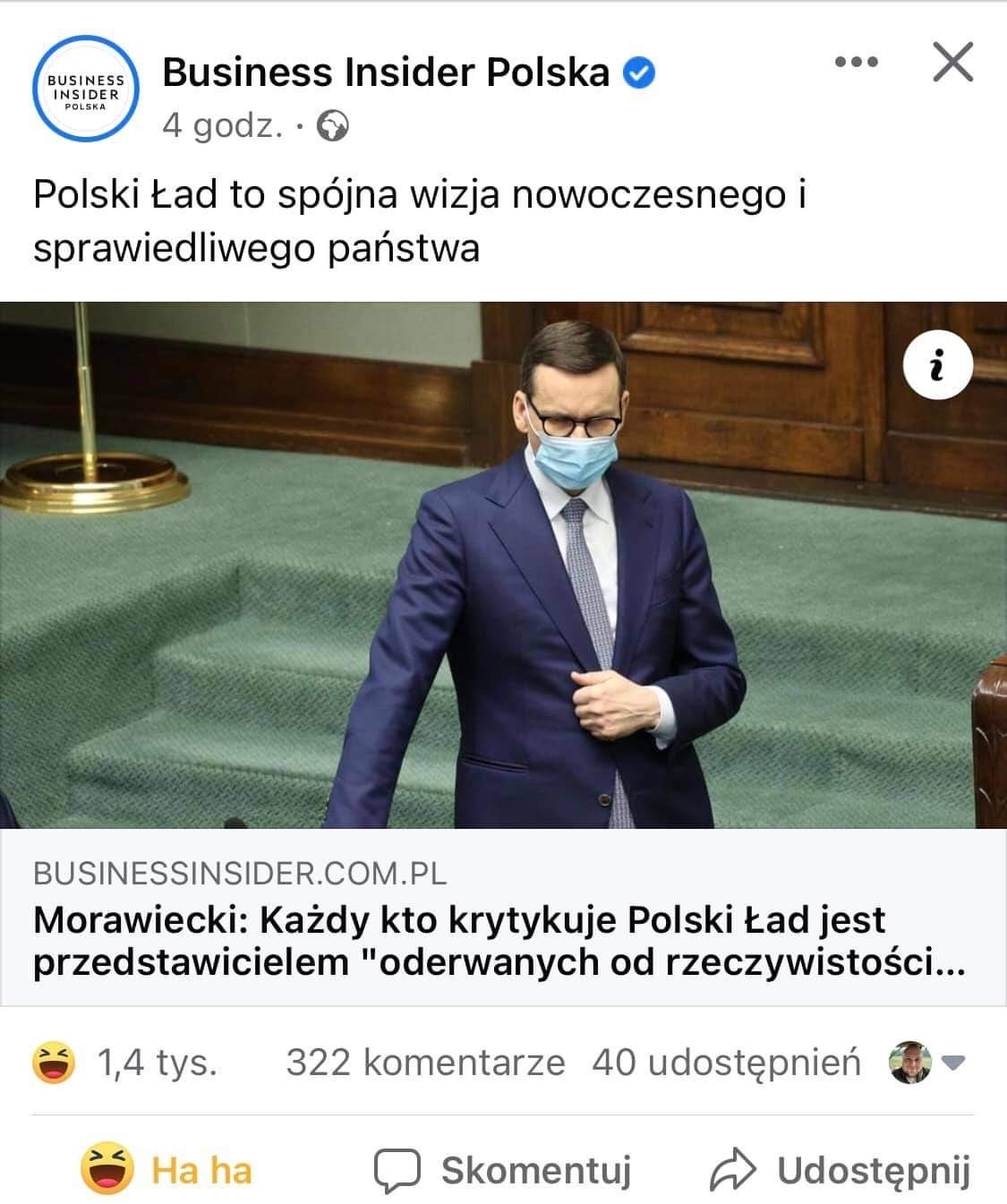Image resolution: width=1007 pixels, height=1204 pixels.
Task: View the 1,4 tys. reactions list
Action: click(x=125, y=1063)
